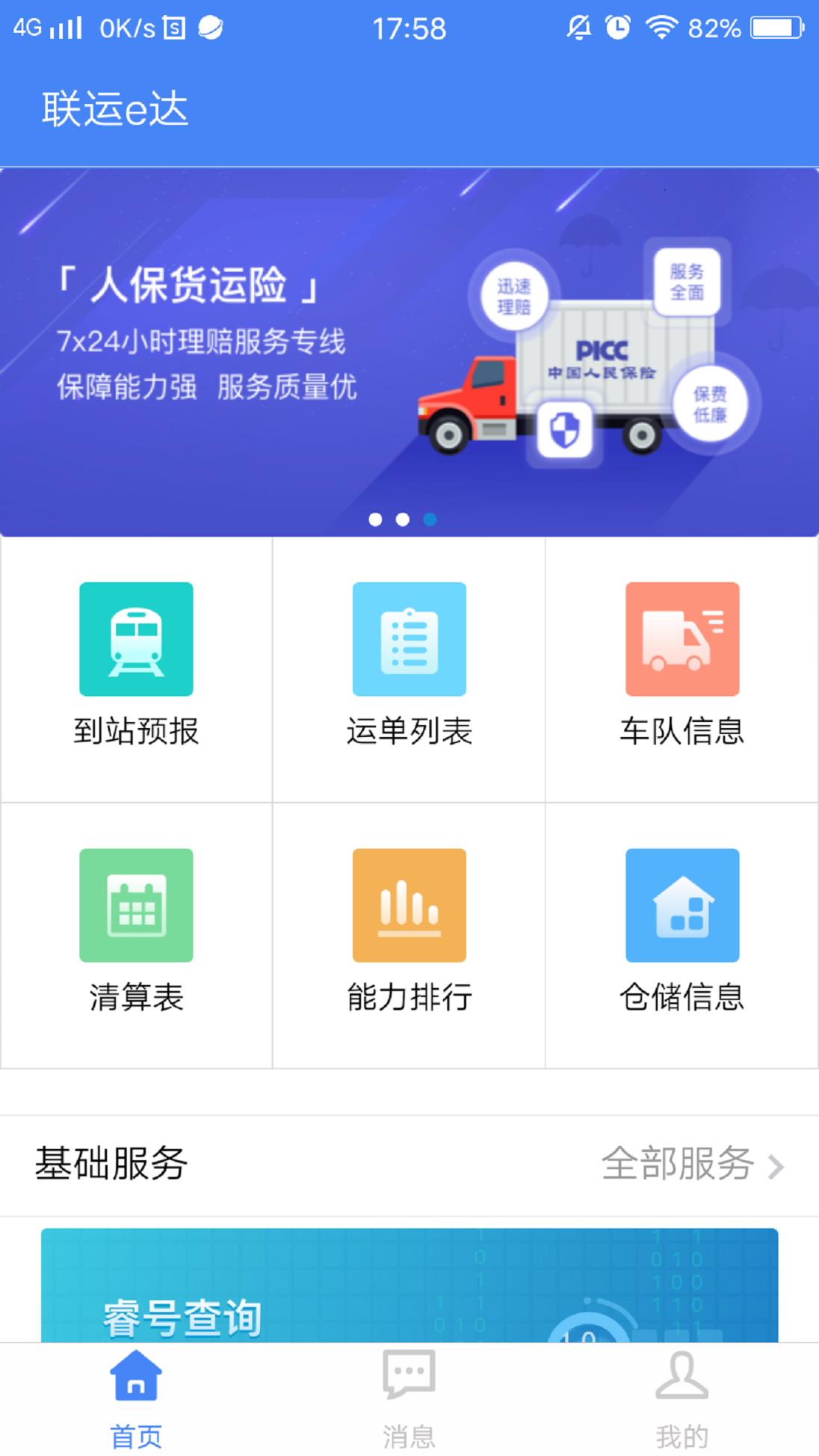Select the second carousel dot
Viewport: 819px width, 1456px height.
tap(402, 520)
